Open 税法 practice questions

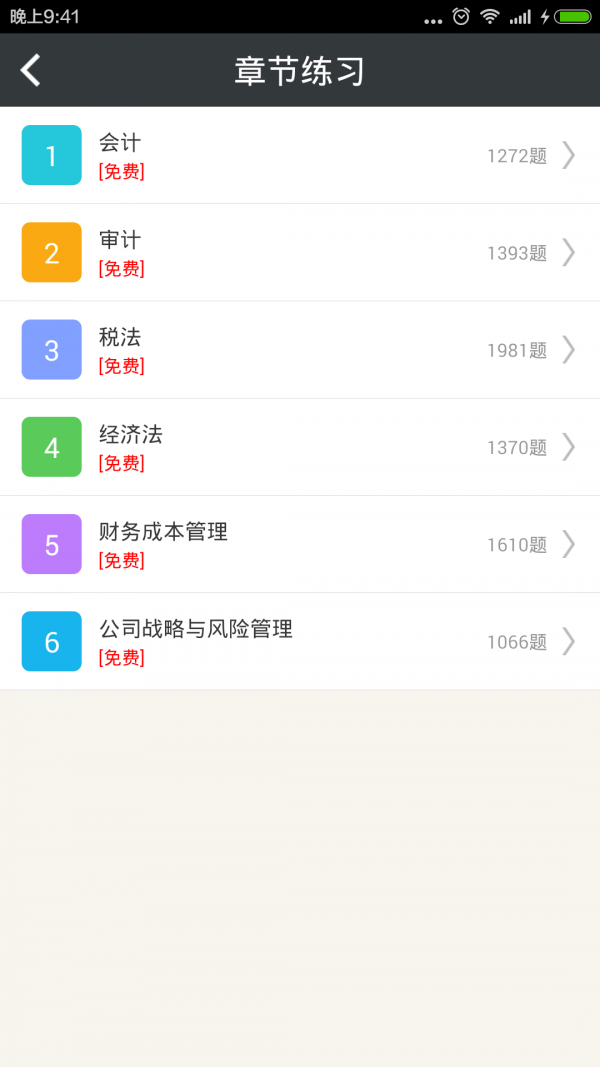point(300,350)
